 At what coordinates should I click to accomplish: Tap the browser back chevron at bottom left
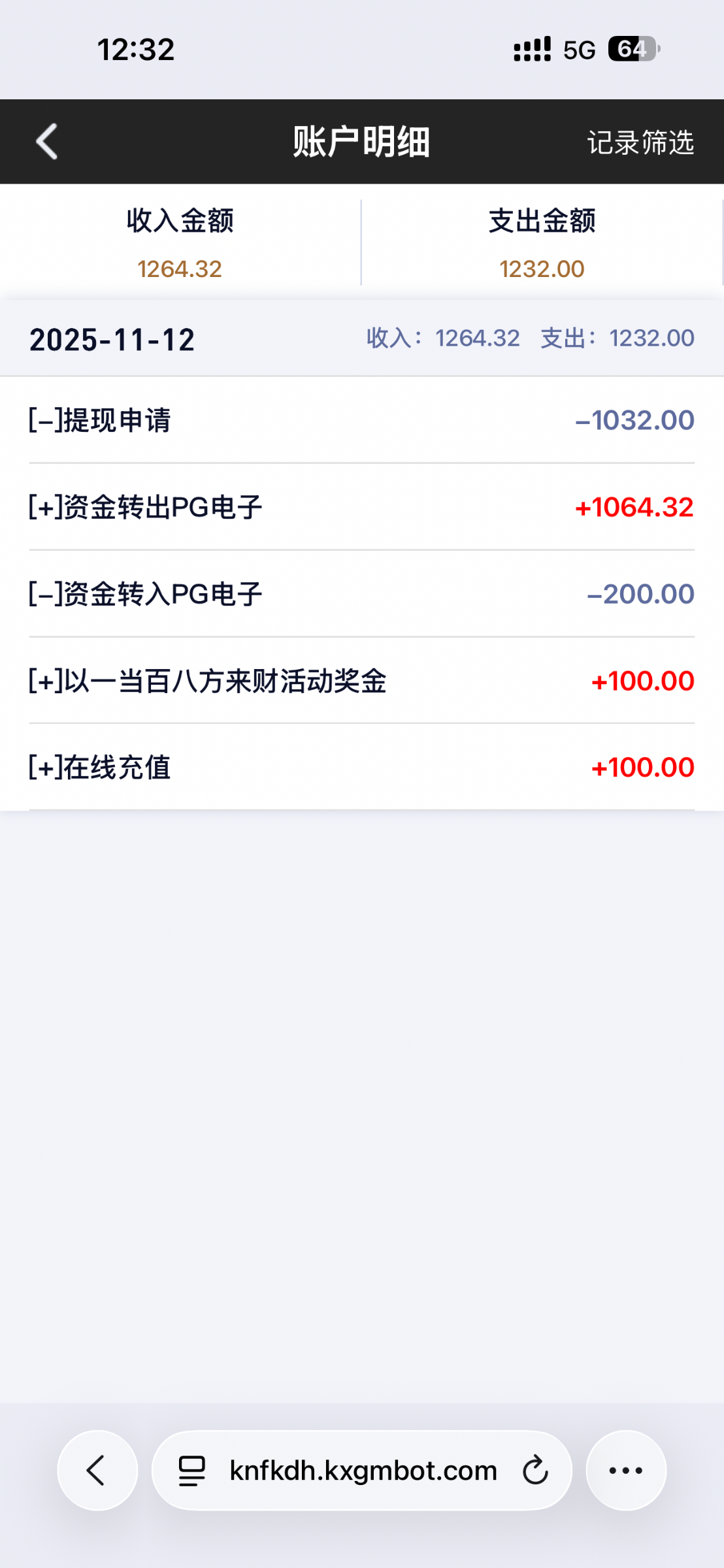pyautogui.click(x=97, y=1470)
